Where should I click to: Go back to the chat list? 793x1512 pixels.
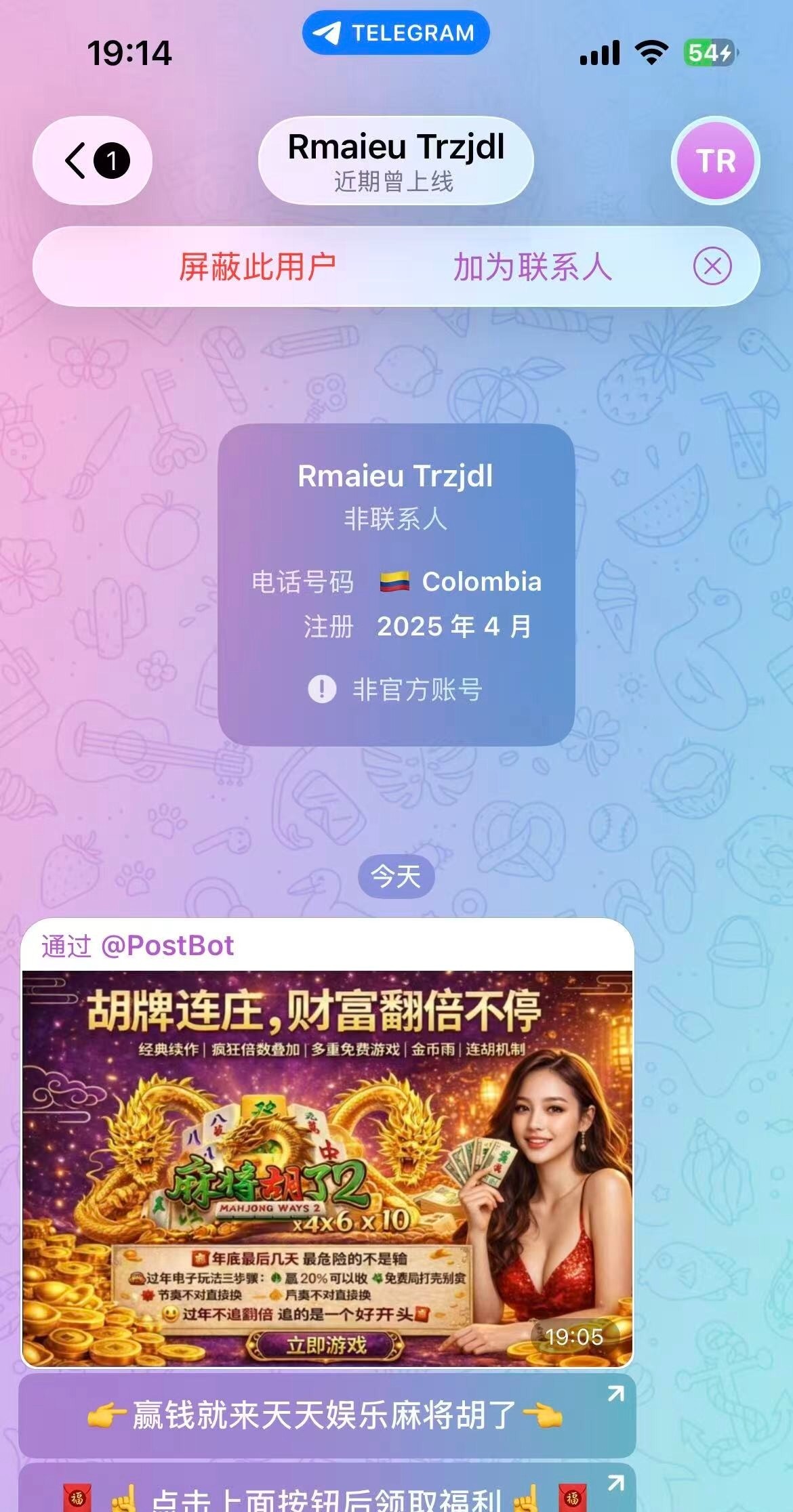[93, 161]
